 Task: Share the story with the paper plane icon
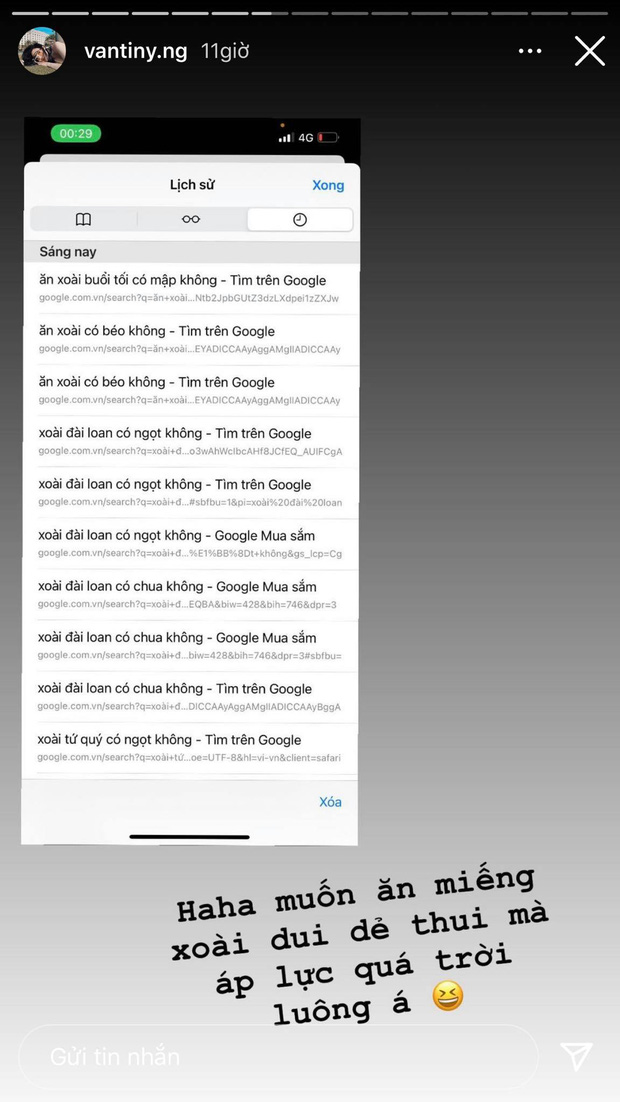576,1056
